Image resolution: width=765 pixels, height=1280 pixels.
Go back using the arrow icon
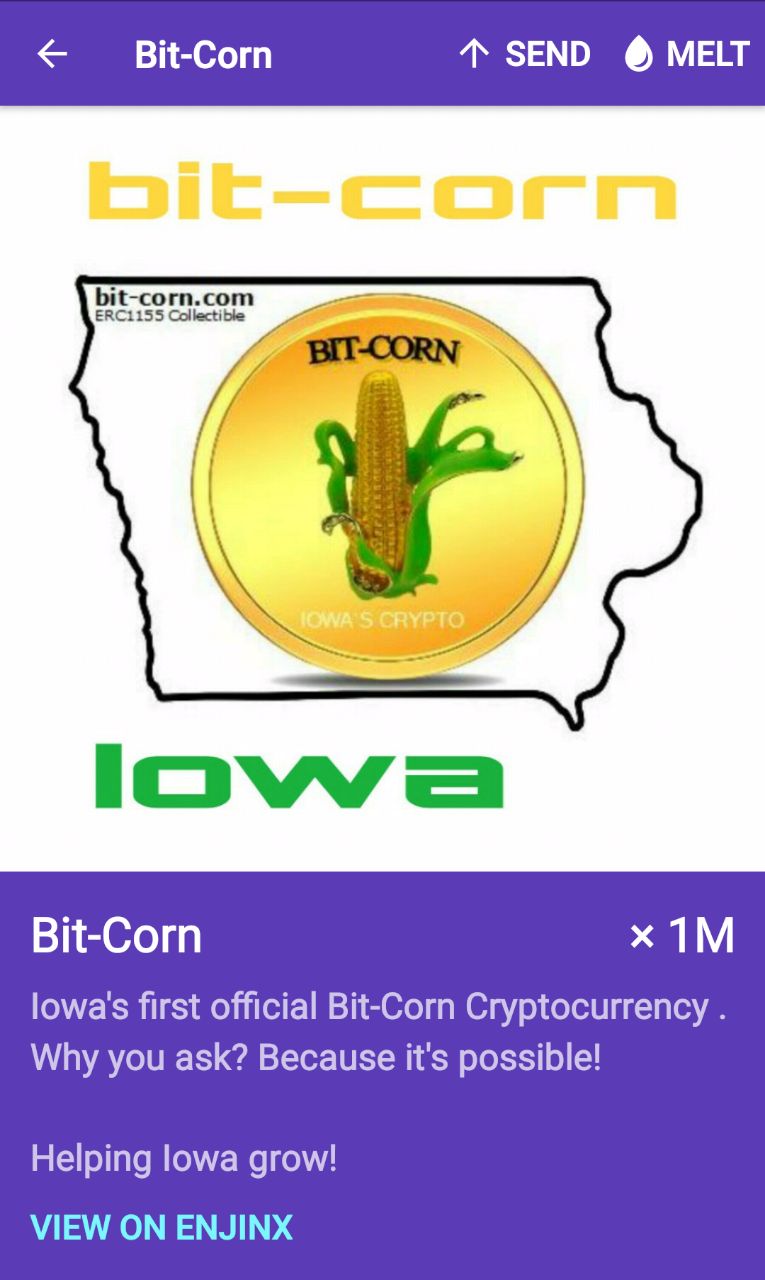coord(52,54)
